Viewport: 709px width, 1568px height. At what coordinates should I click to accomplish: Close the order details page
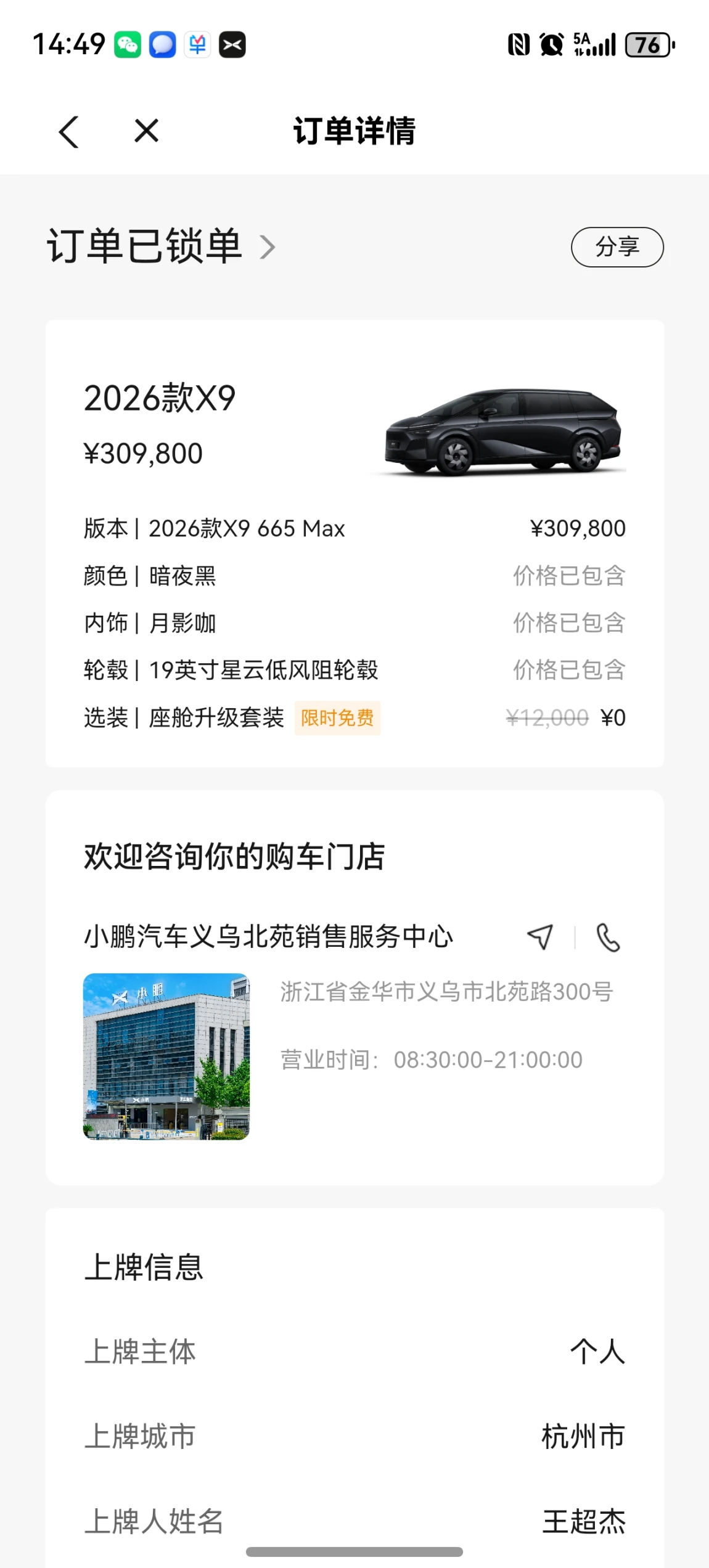click(147, 131)
